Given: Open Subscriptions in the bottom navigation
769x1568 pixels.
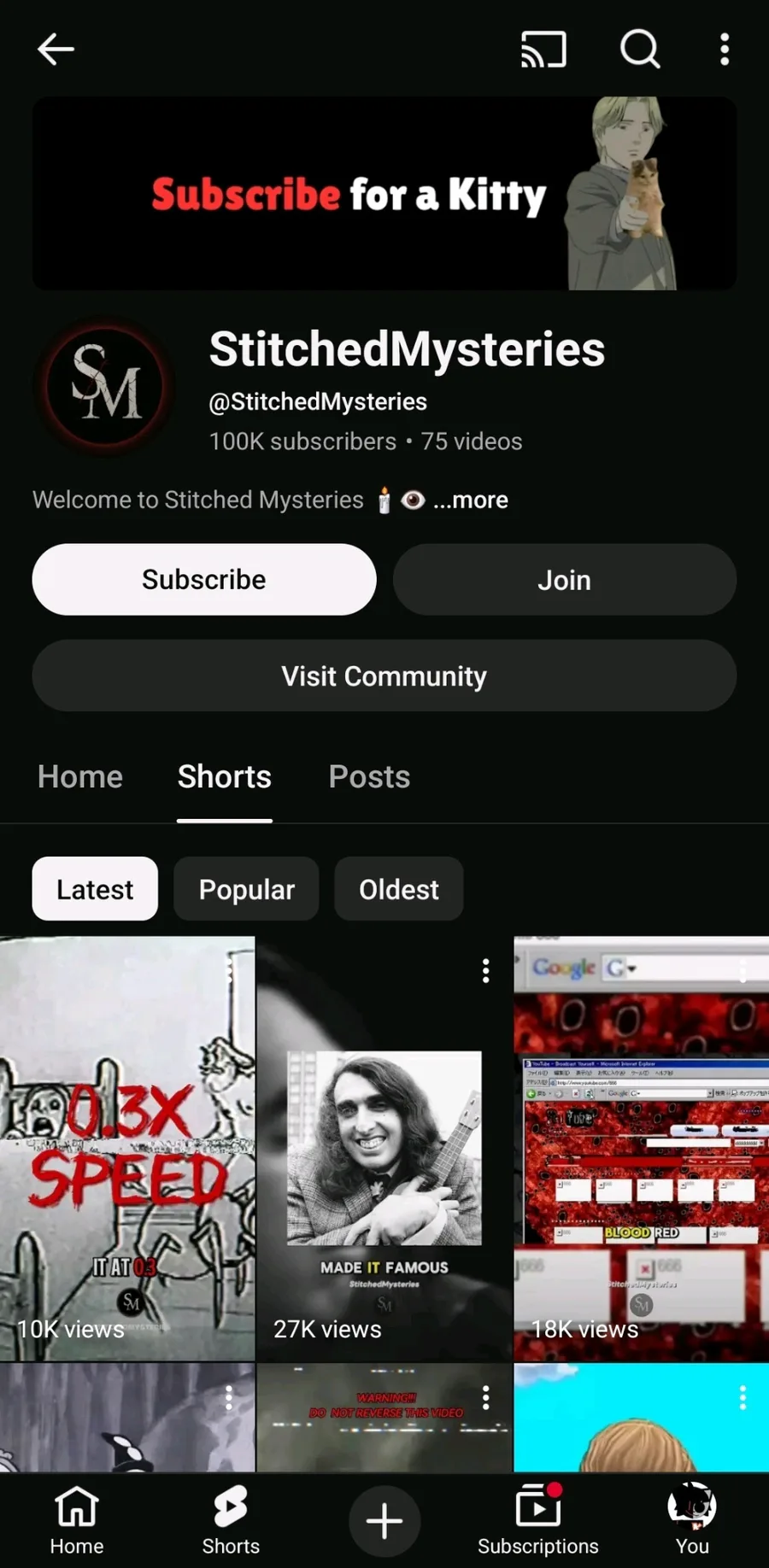Looking at the screenshot, I should 538,1520.
